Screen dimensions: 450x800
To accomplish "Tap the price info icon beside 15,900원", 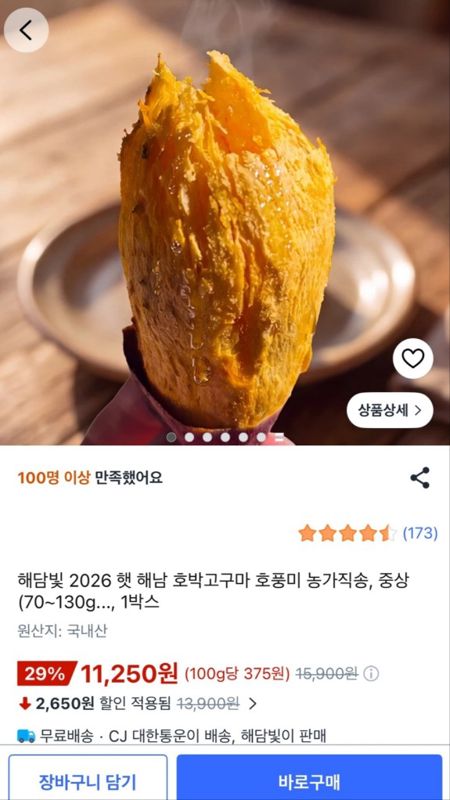I will (x=371, y=674).
